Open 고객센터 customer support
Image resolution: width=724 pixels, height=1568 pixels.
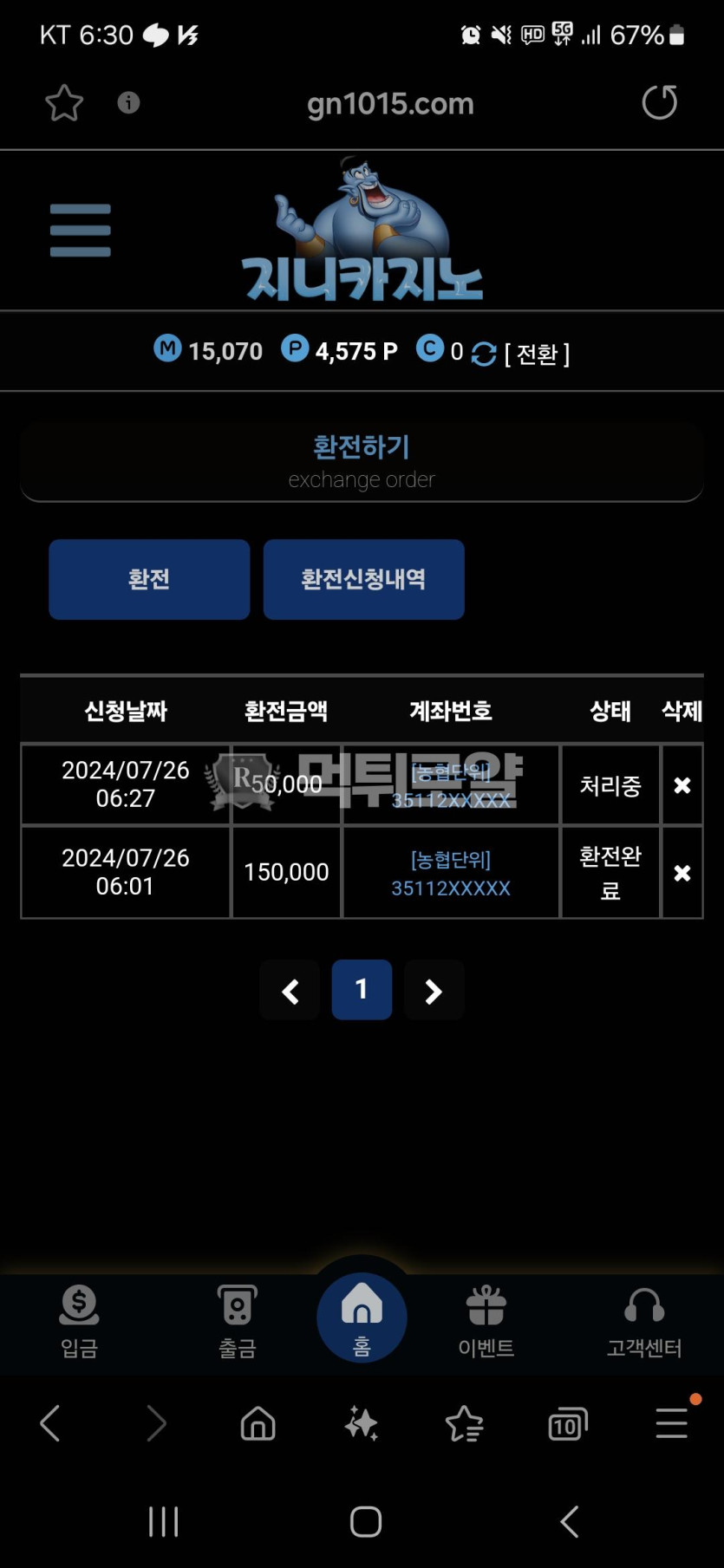click(644, 1321)
